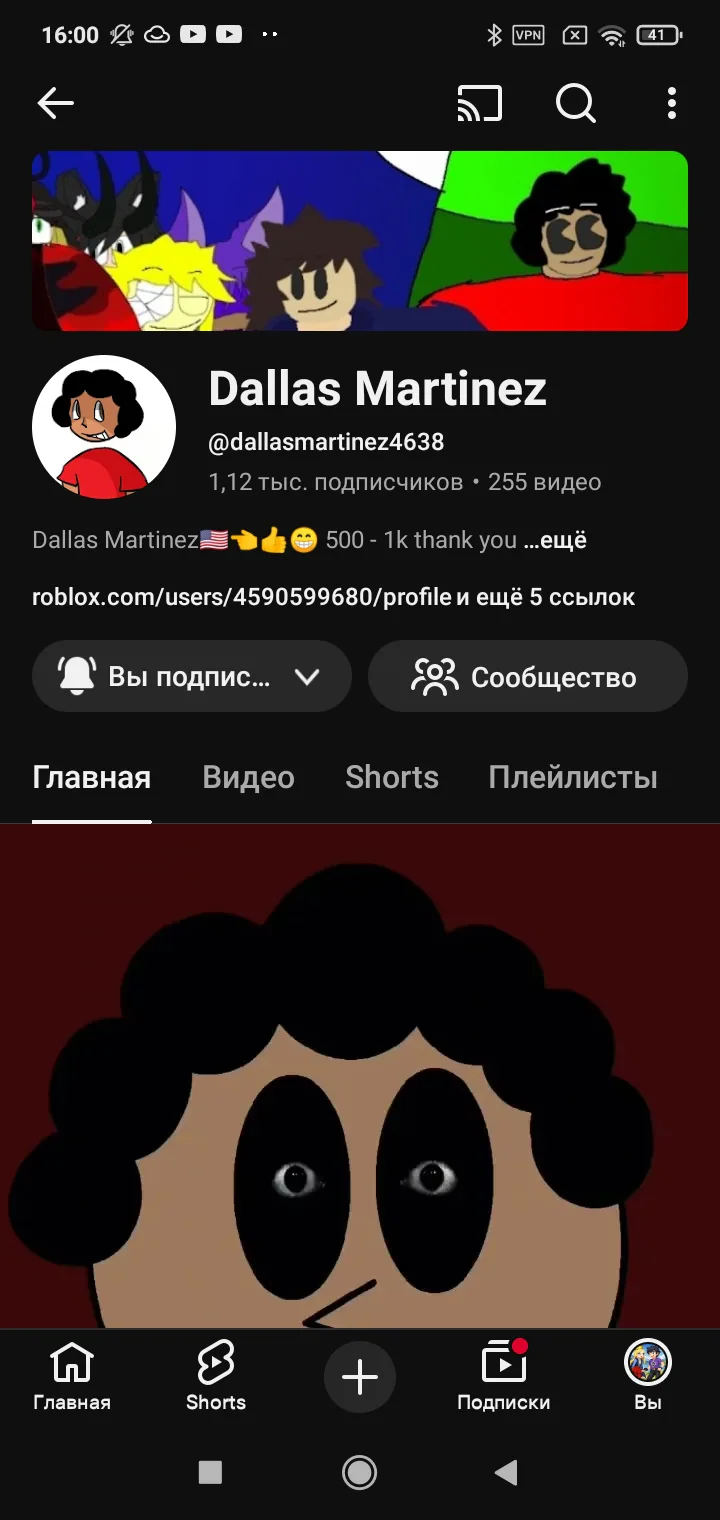Open the Сообщество button
This screenshot has width=720, height=1520.
(x=528, y=677)
